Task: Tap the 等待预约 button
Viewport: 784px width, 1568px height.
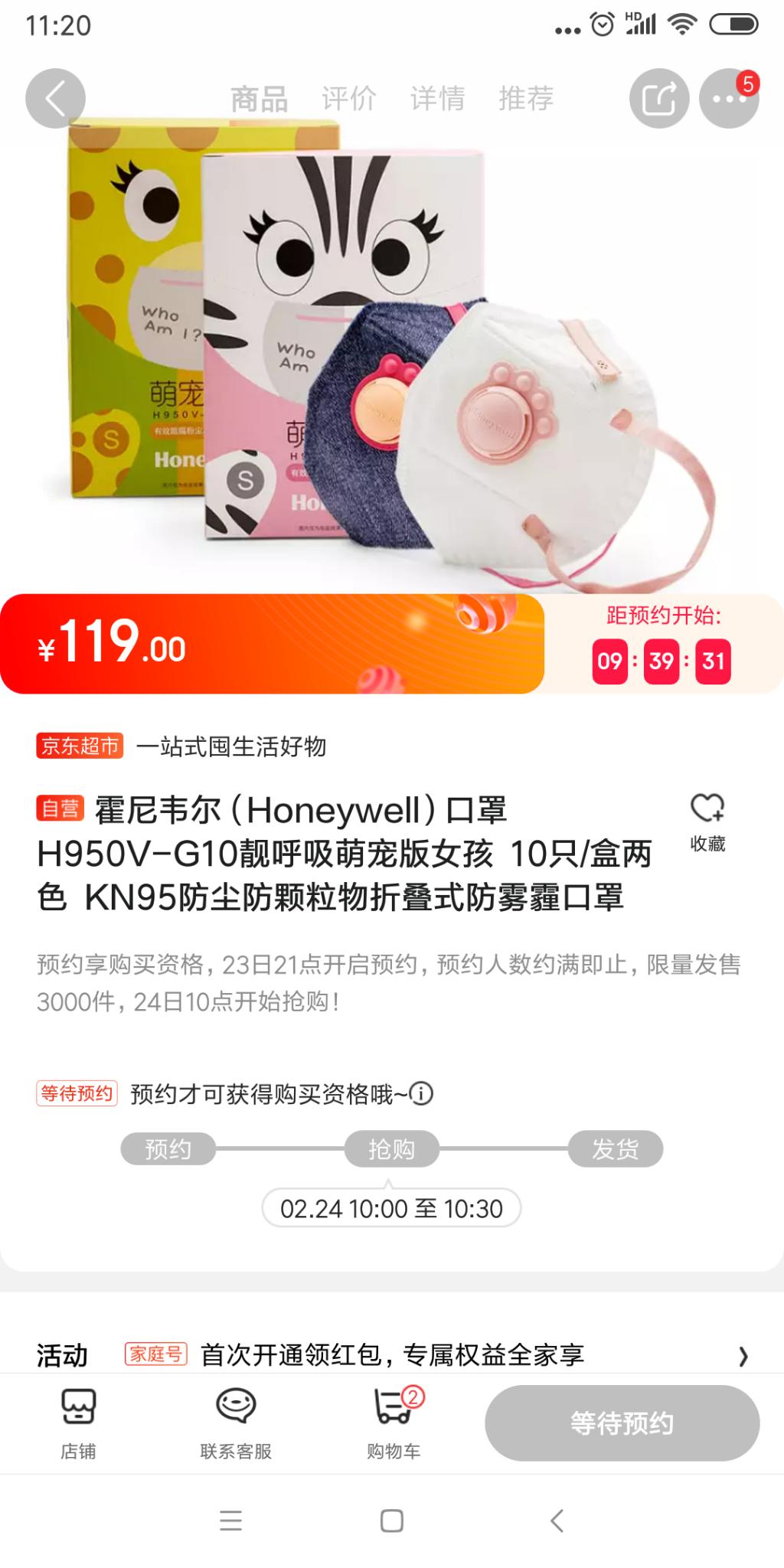Action: click(x=622, y=1423)
